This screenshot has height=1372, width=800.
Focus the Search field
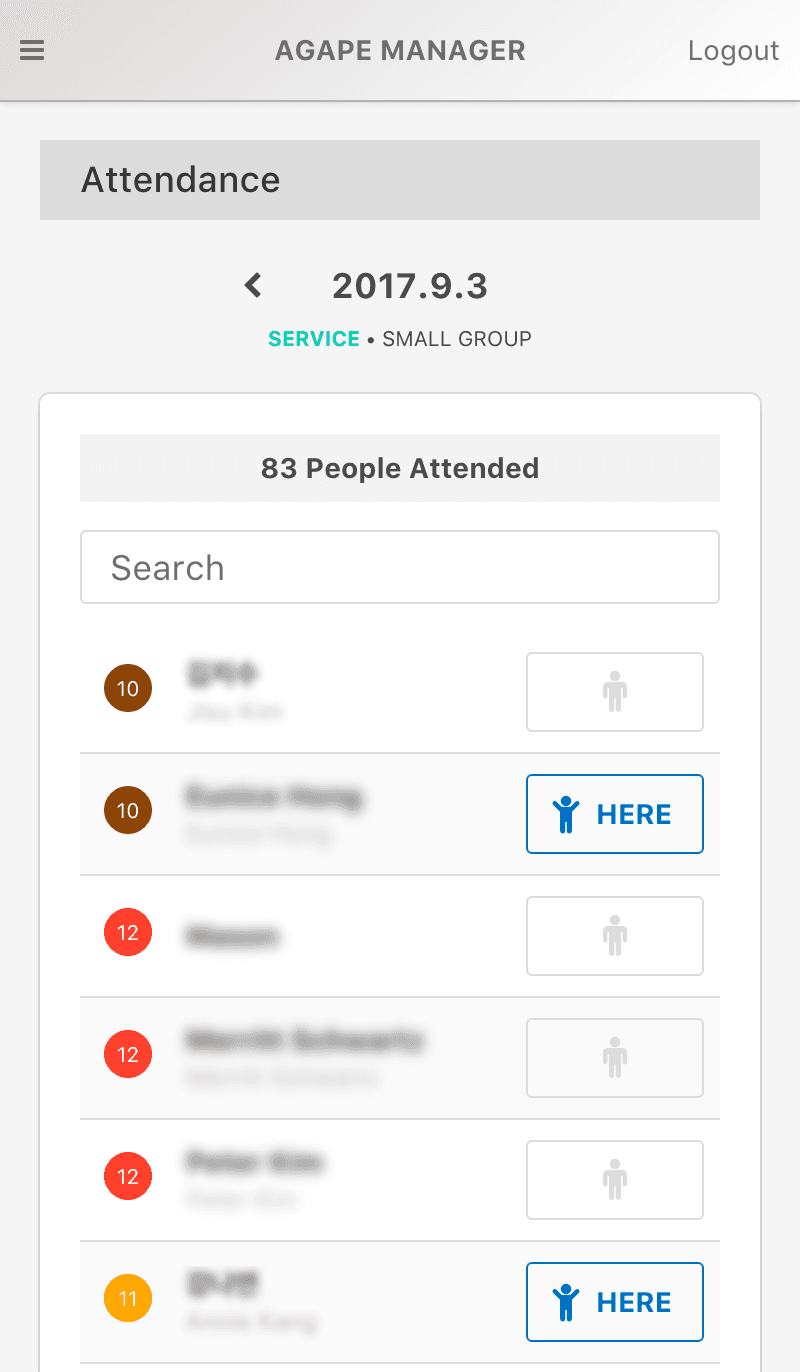tap(400, 567)
